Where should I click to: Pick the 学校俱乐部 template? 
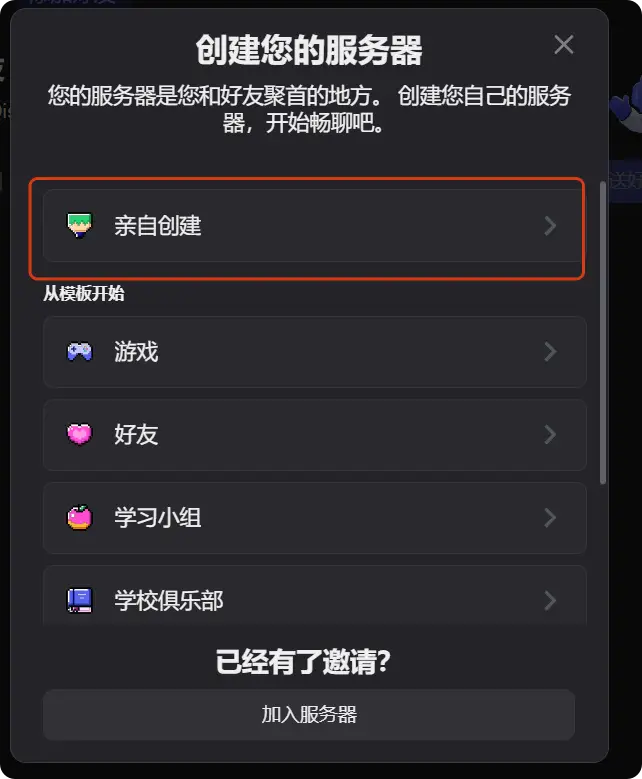point(313,599)
